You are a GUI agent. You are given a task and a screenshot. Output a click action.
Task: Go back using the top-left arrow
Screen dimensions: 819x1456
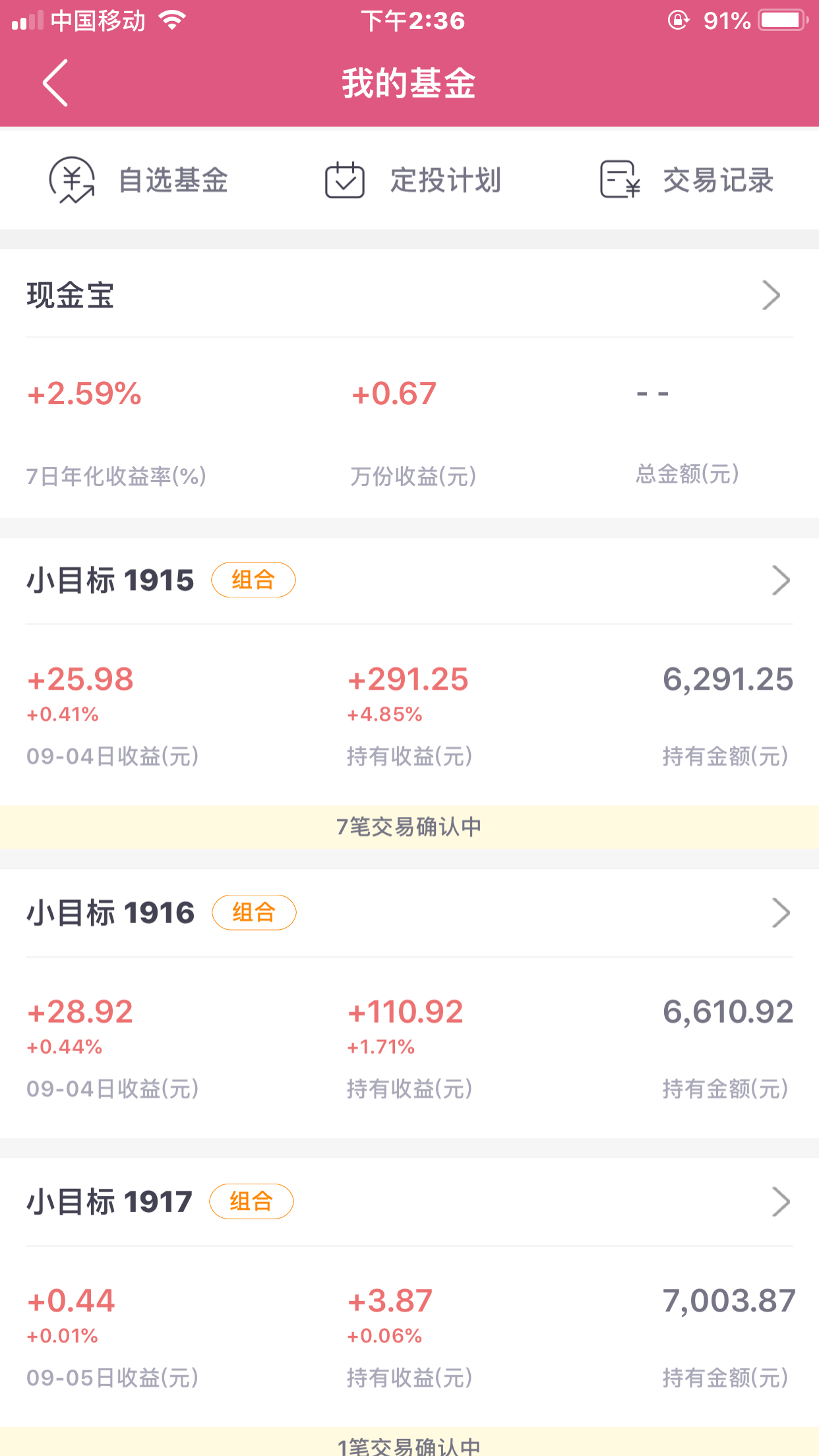coord(55,83)
